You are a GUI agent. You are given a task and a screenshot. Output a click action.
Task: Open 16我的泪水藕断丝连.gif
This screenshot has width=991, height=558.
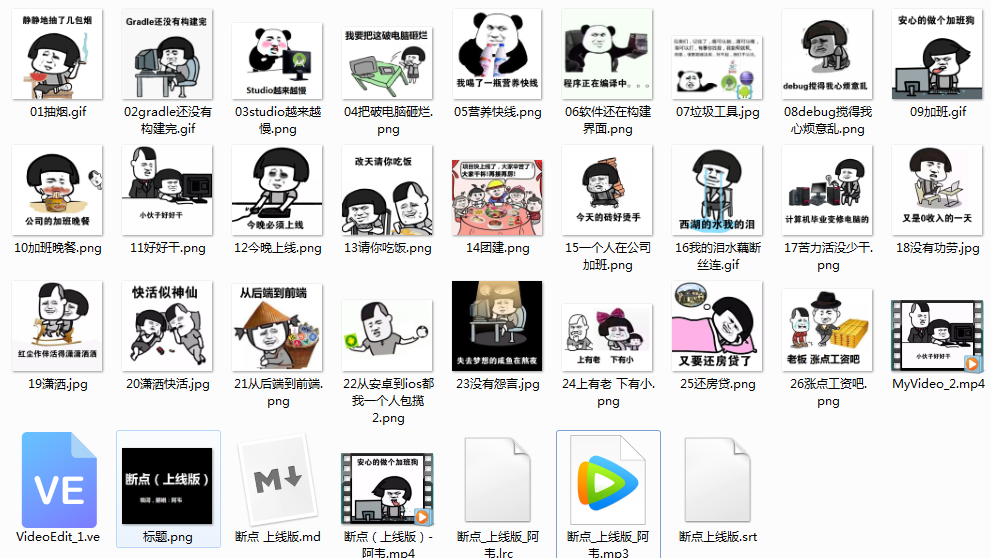(x=717, y=190)
